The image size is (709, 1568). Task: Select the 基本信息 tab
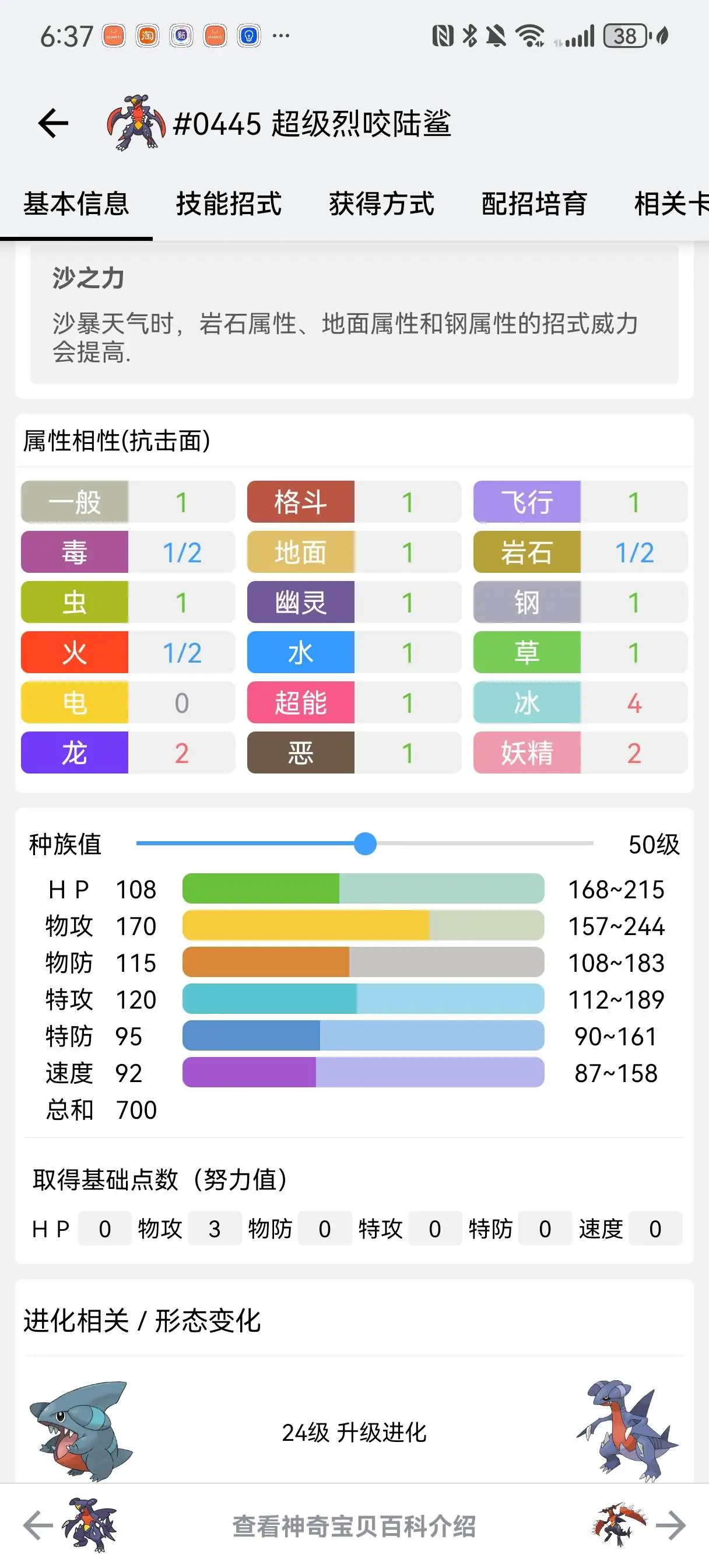pyautogui.click(x=76, y=204)
